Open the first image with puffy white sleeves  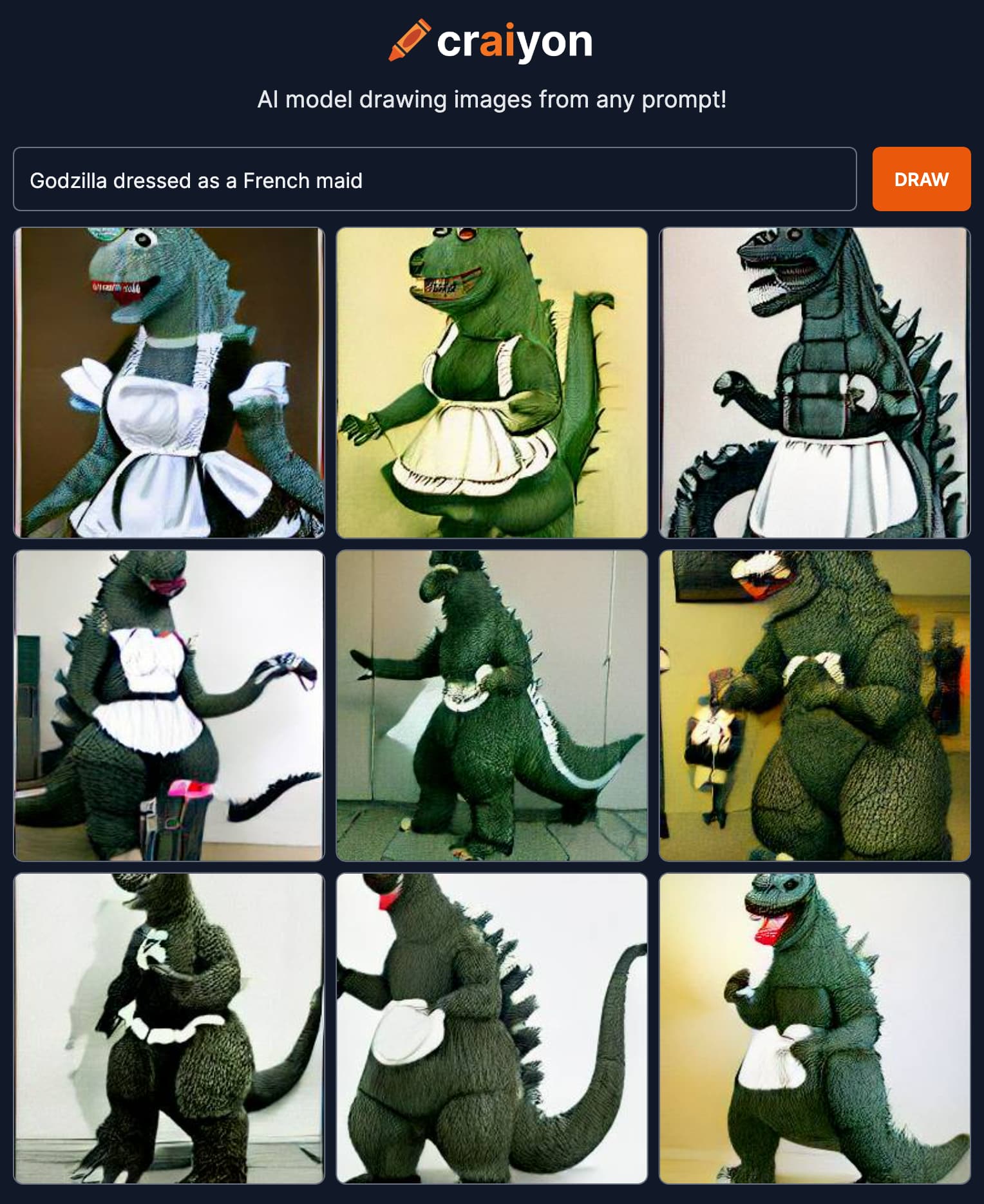click(x=169, y=382)
